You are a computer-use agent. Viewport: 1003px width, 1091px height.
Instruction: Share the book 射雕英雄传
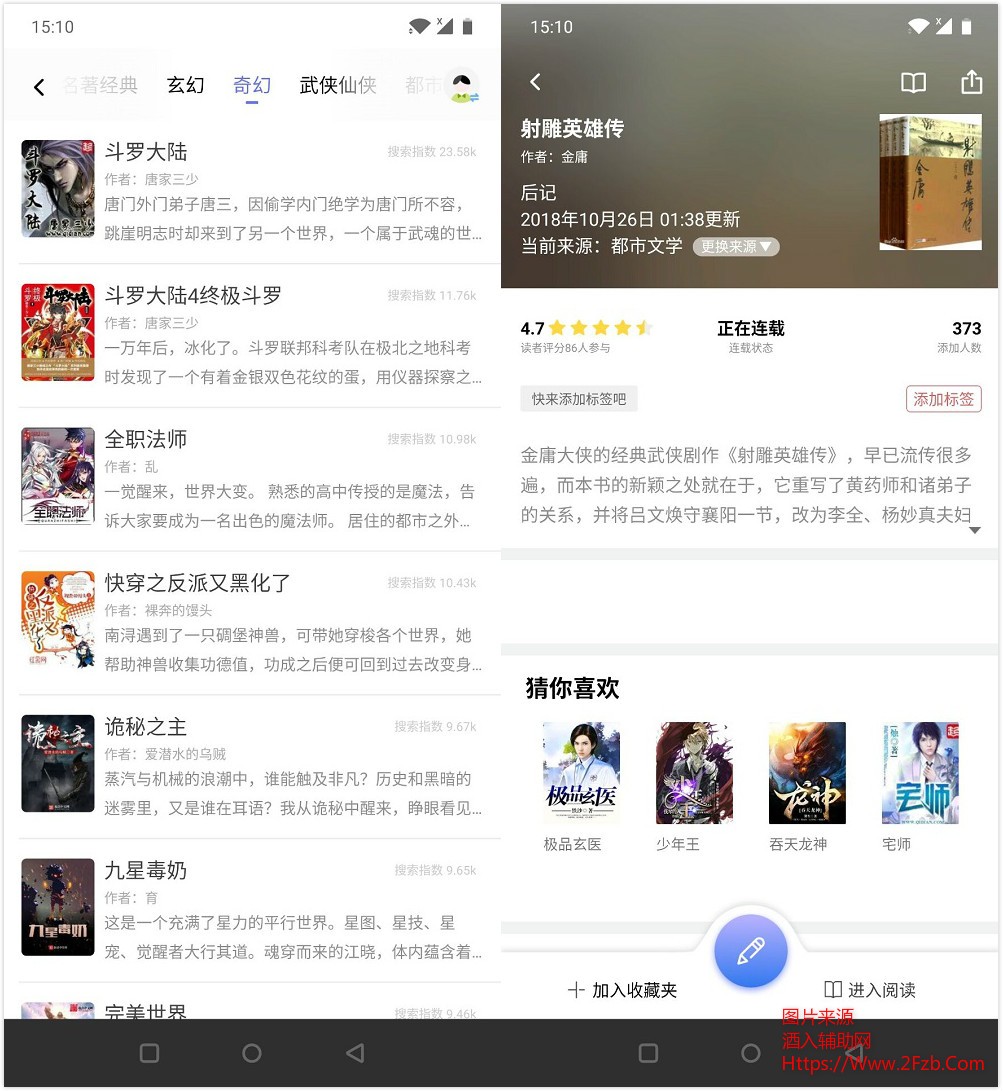pyautogui.click(x=971, y=82)
